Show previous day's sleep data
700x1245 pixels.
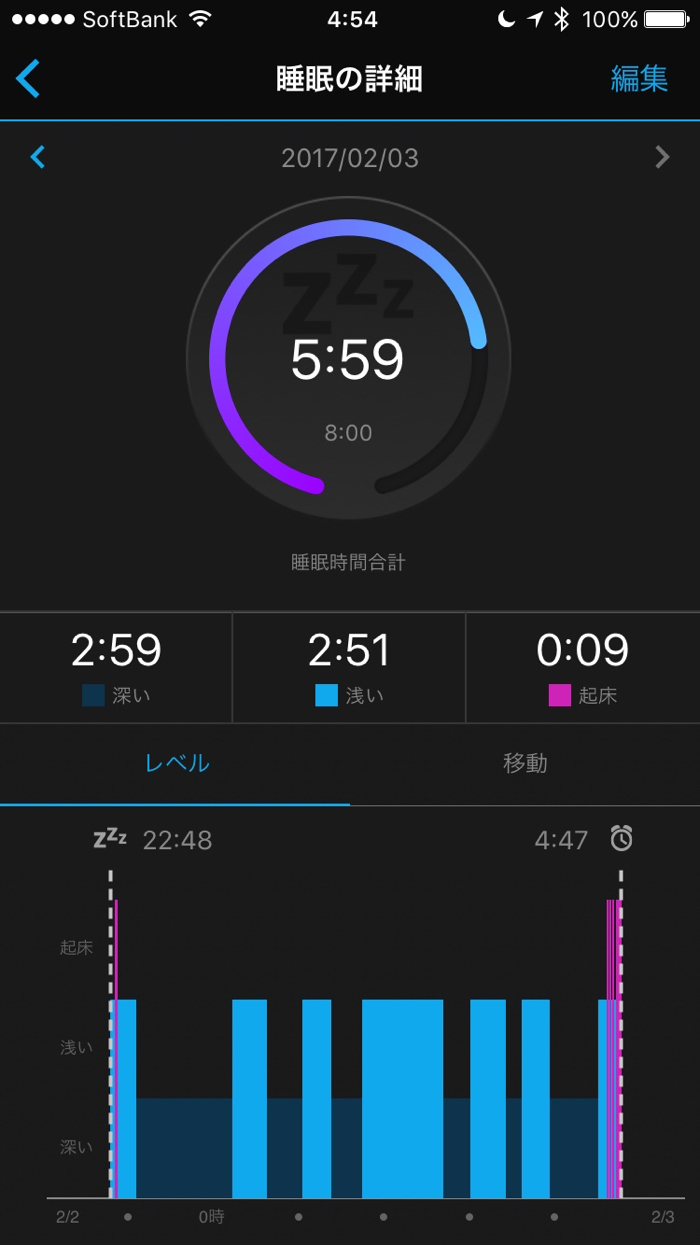[x=38, y=157]
